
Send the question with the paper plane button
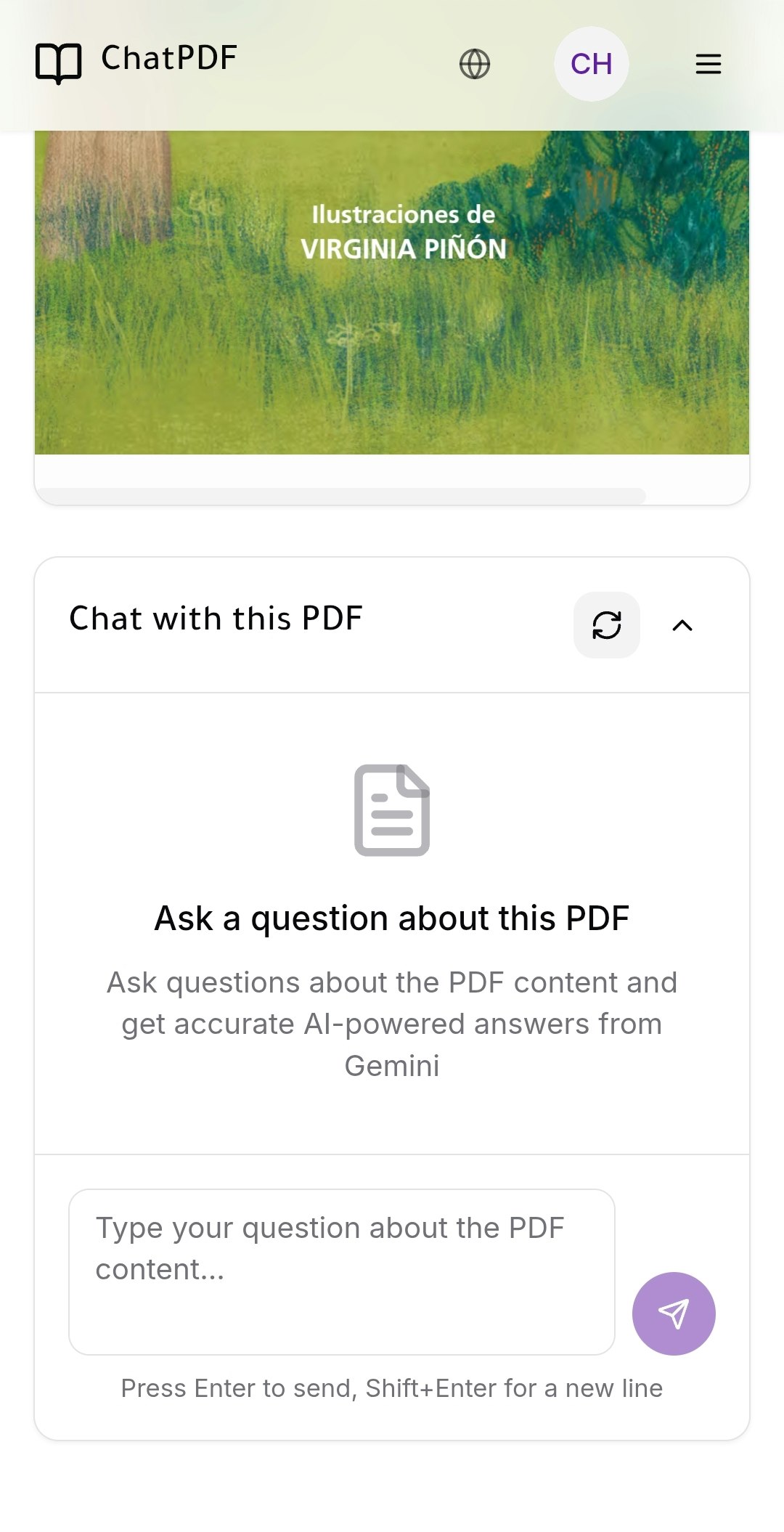[x=673, y=1313]
